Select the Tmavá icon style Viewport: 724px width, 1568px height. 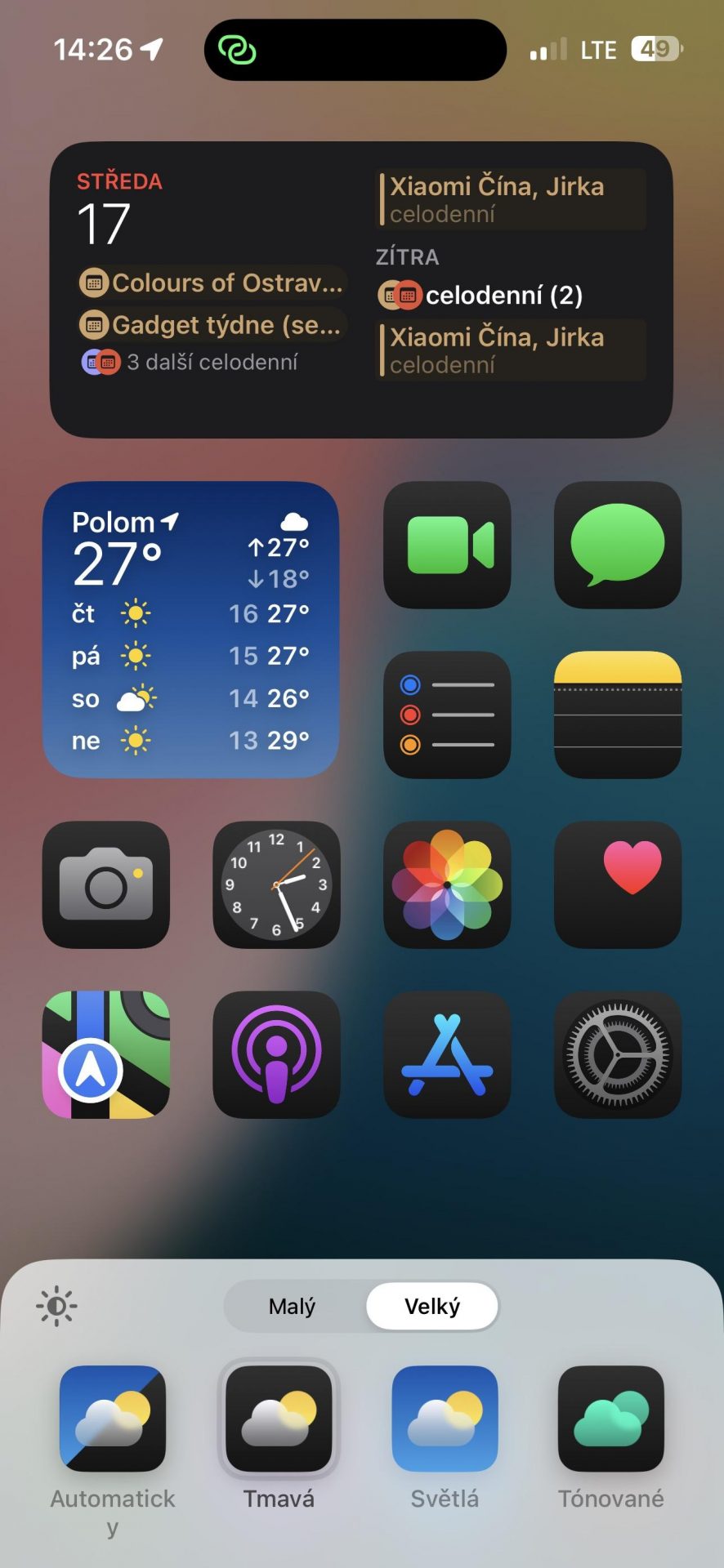pyautogui.click(x=279, y=1419)
